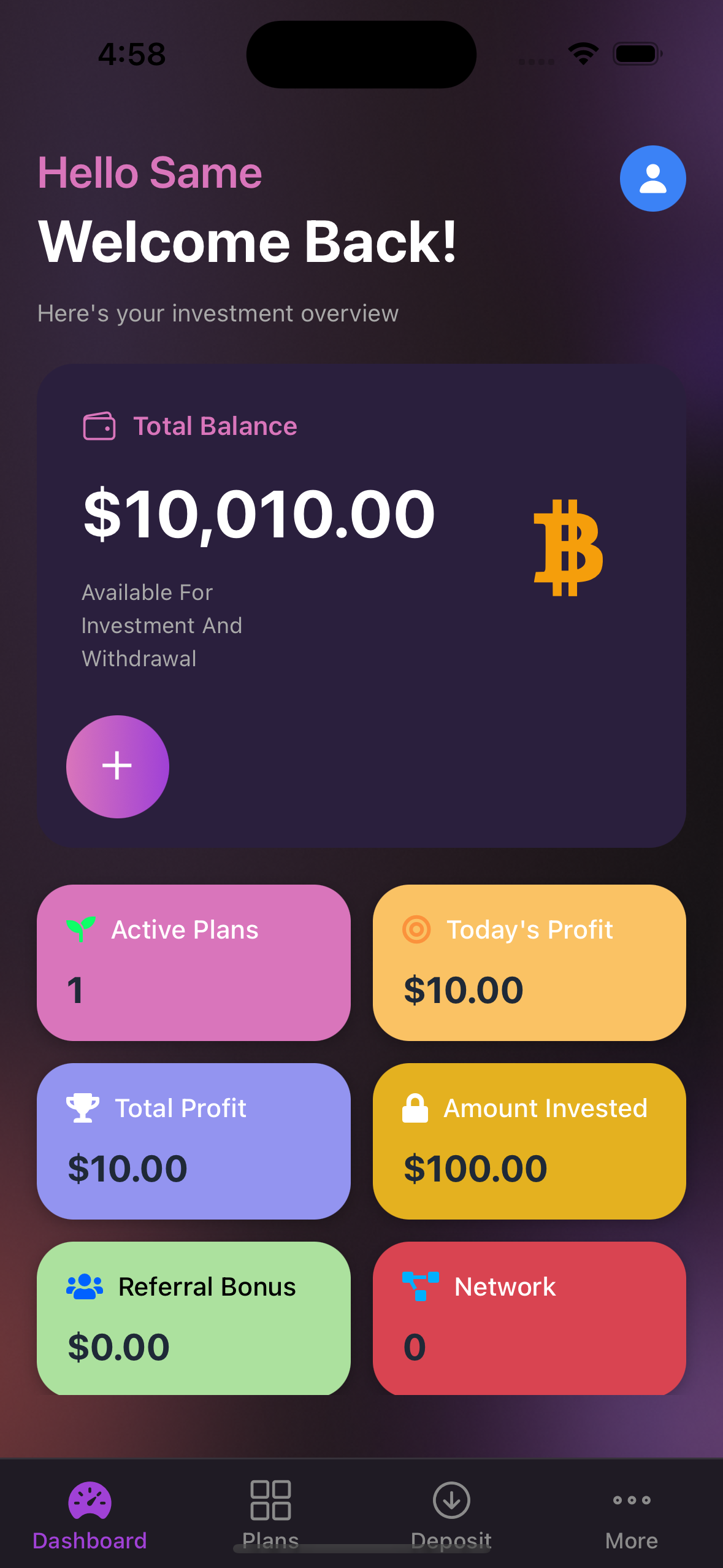Open the profile avatar icon
The image size is (723, 1568).
pos(652,179)
